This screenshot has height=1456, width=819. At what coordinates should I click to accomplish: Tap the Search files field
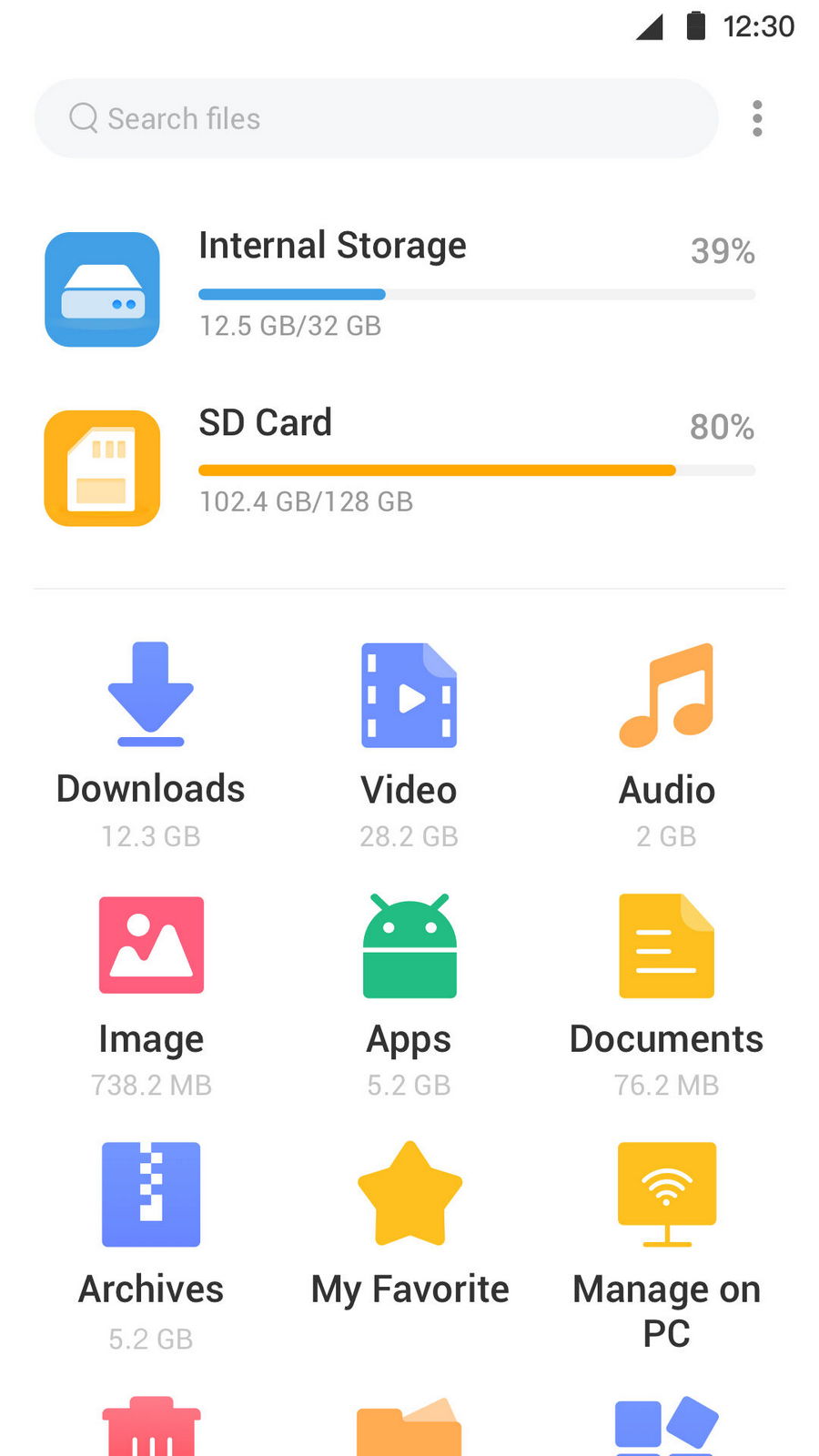(x=375, y=118)
